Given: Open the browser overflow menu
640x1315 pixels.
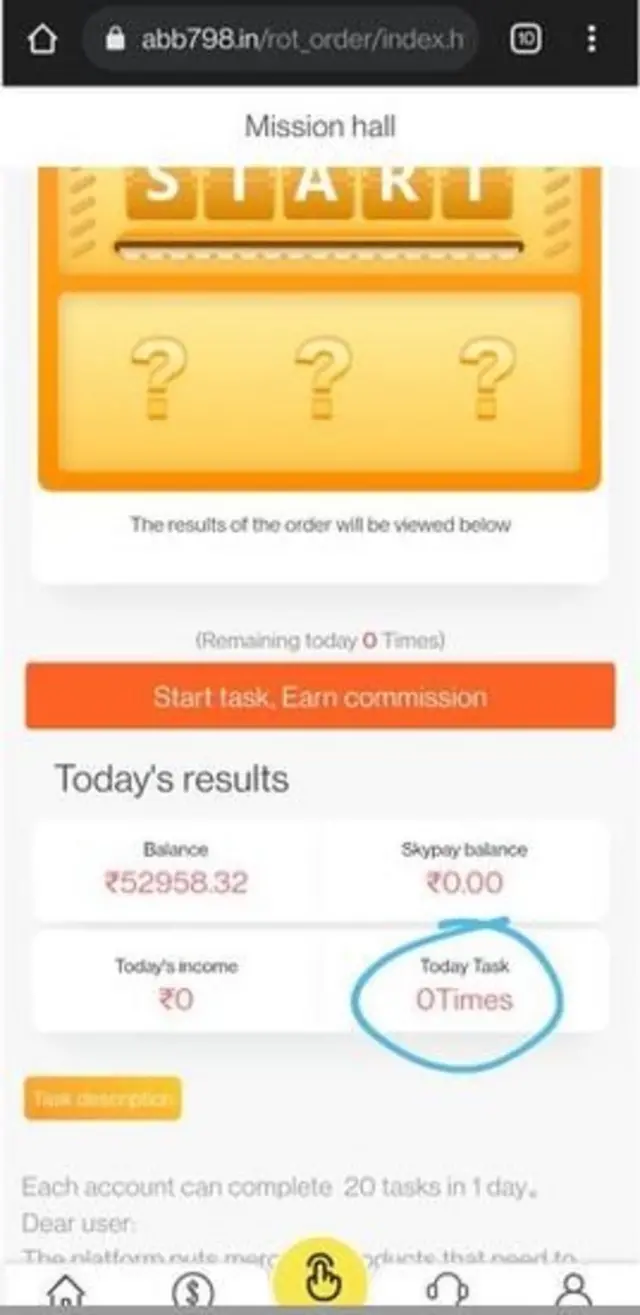Looking at the screenshot, I should 592,40.
